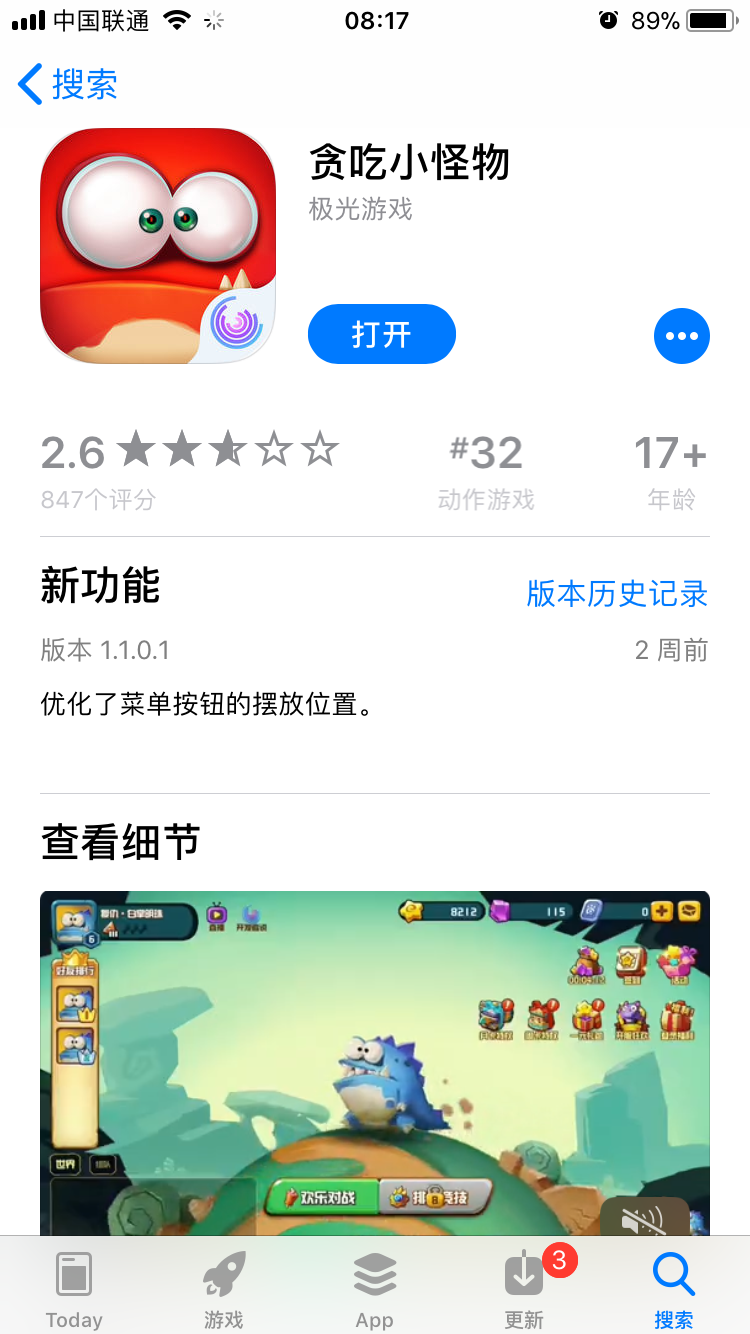
Task: Open 版本历史记录 link
Action: (616, 594)
